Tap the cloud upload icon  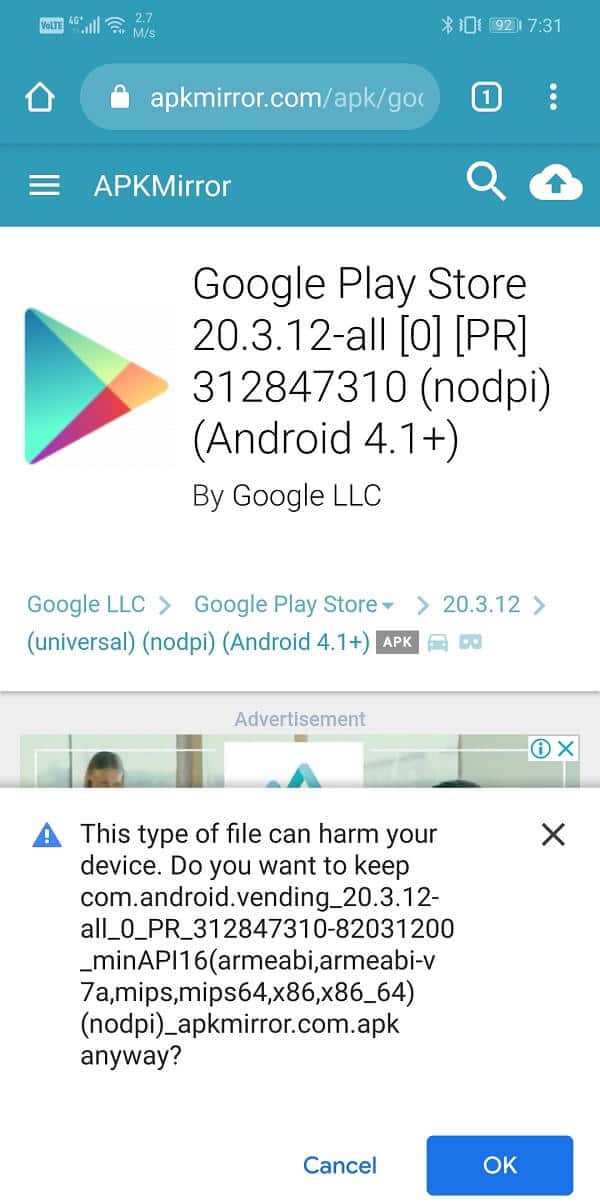coord(555,184)
